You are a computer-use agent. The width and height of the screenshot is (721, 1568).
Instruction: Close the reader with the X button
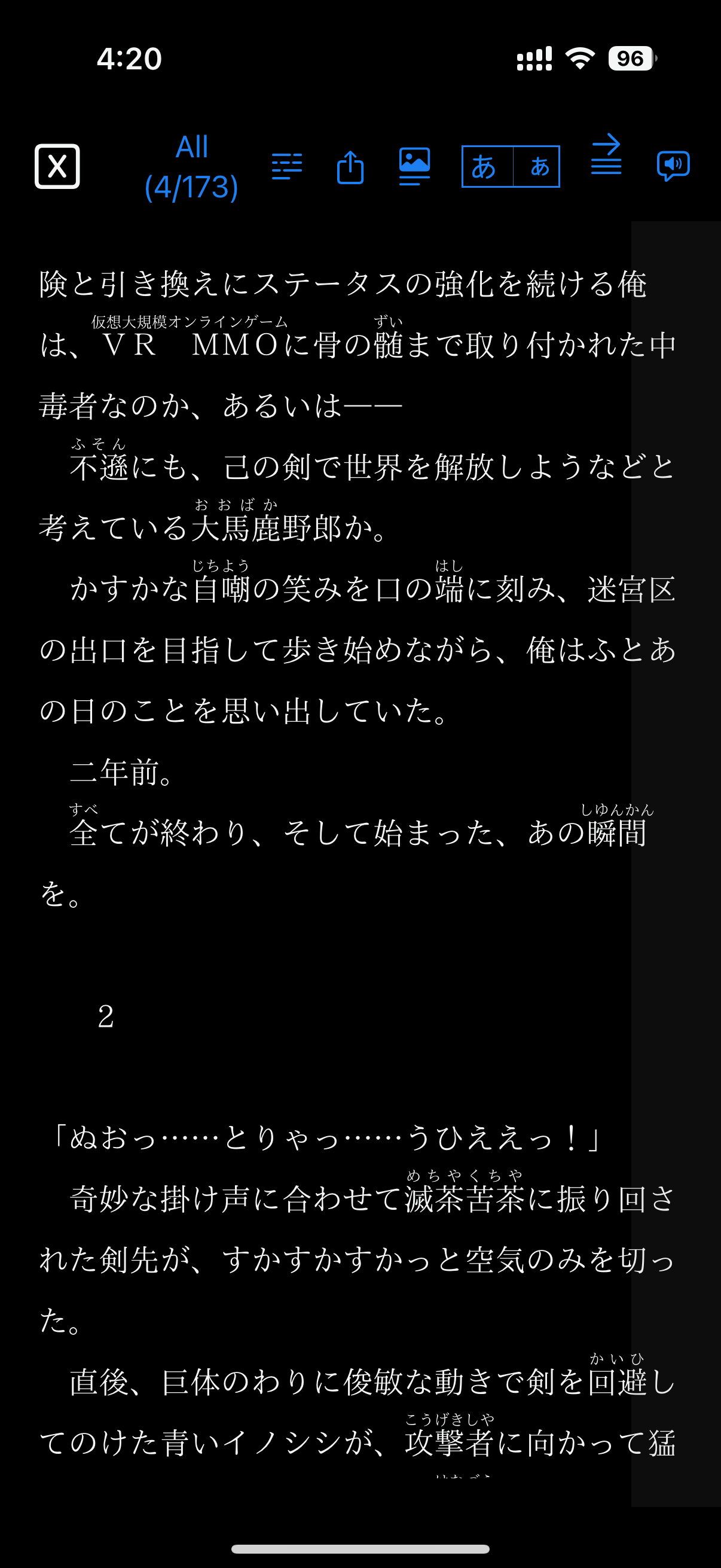point(57,166)
